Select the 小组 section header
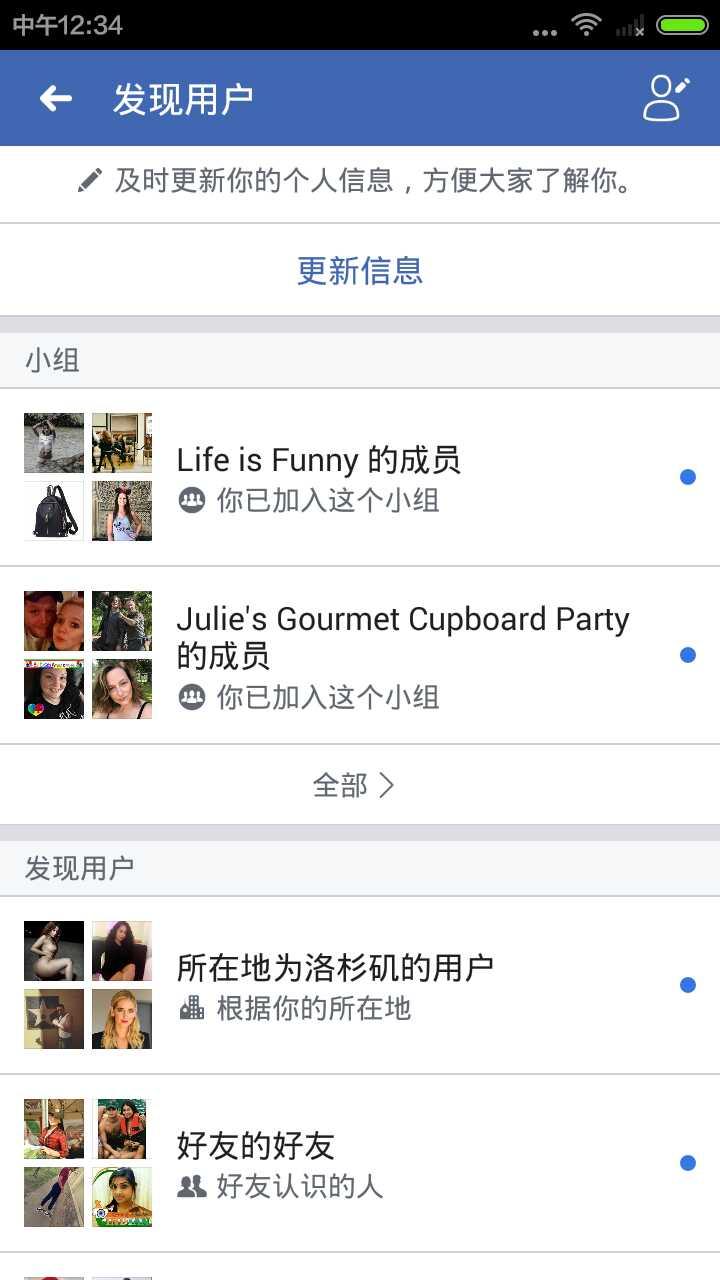The image size is (720, 1280). (x=52, y=360)
